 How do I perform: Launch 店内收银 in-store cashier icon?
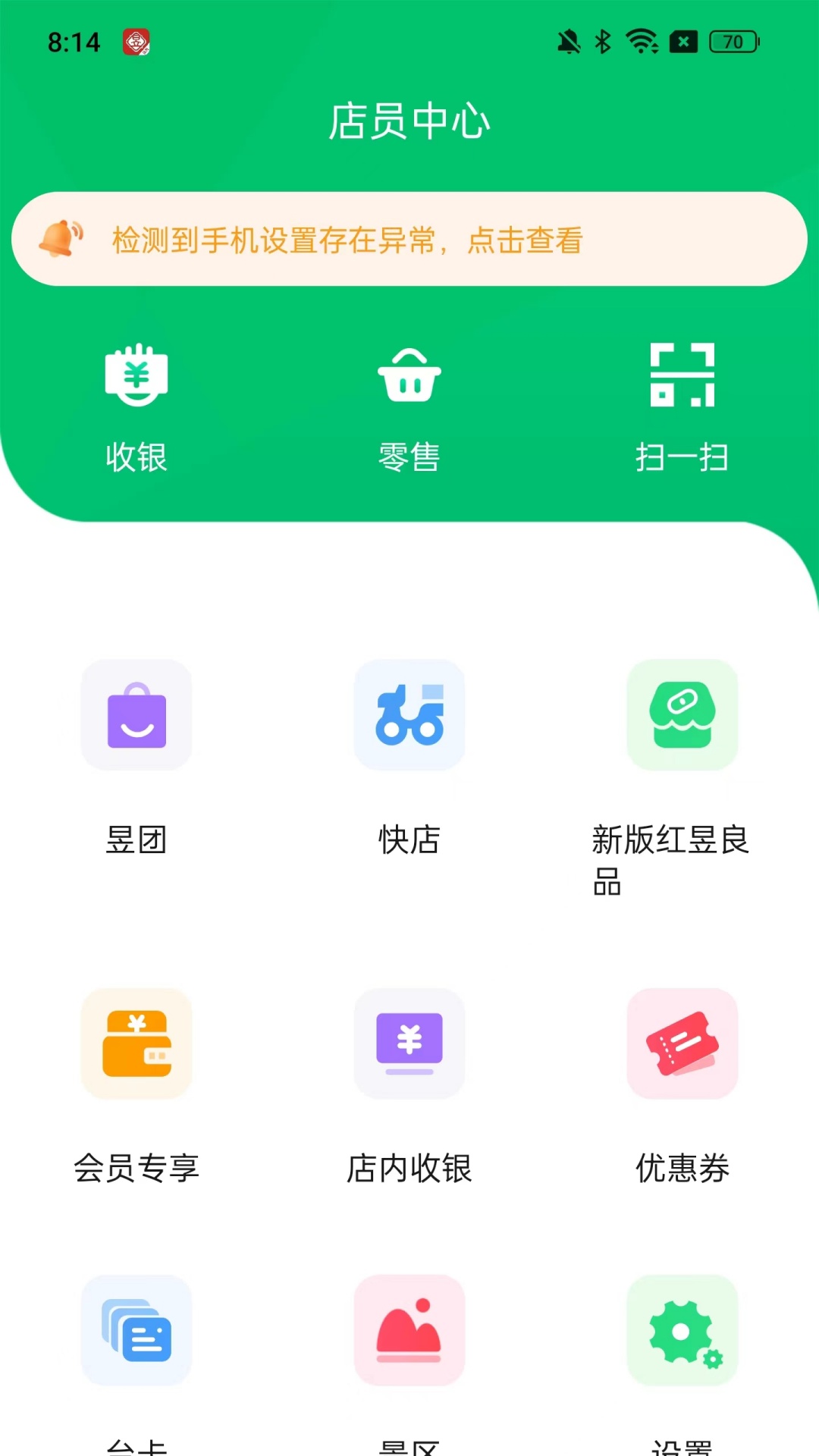pyautogui.click(x=409, y=1044)
